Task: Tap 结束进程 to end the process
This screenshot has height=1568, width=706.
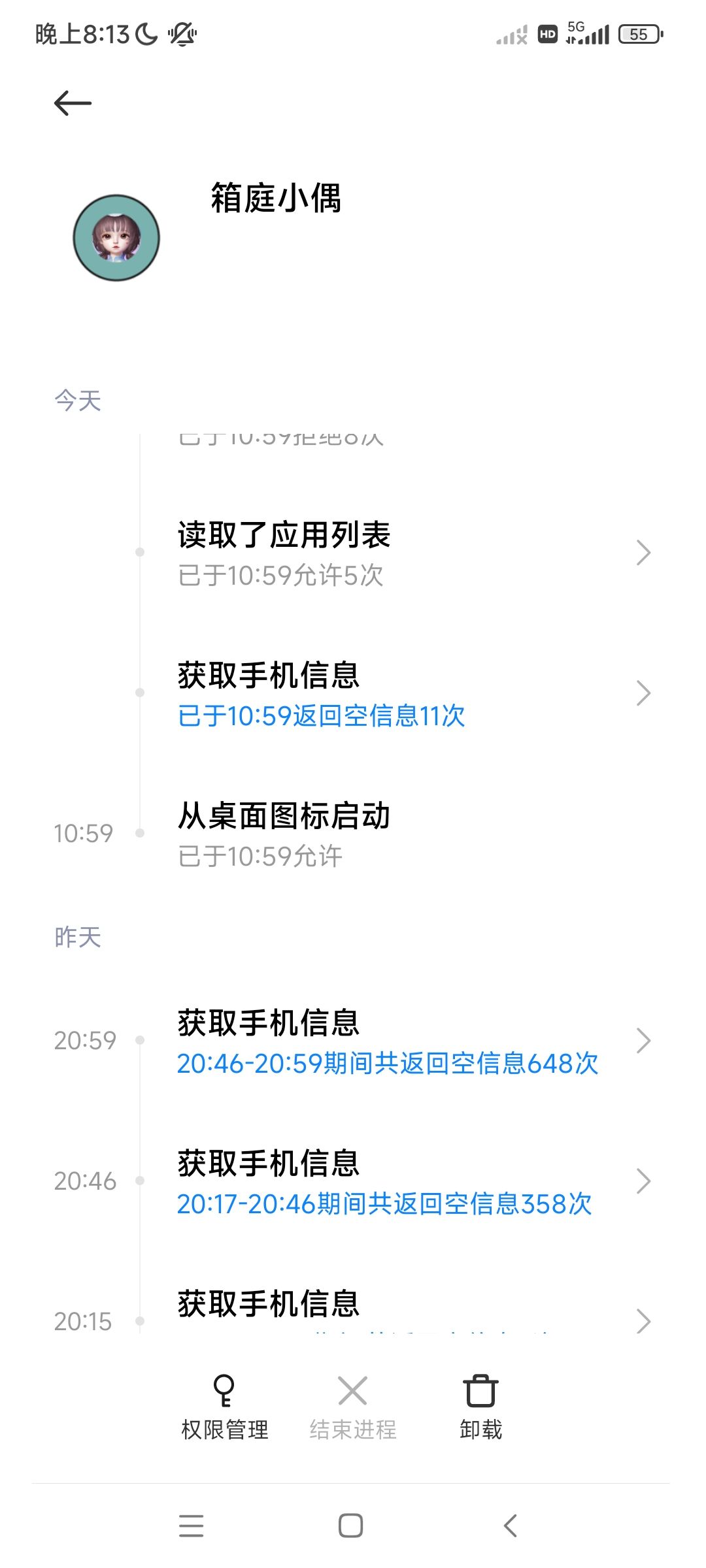Action: click(x=353, y=1408)
